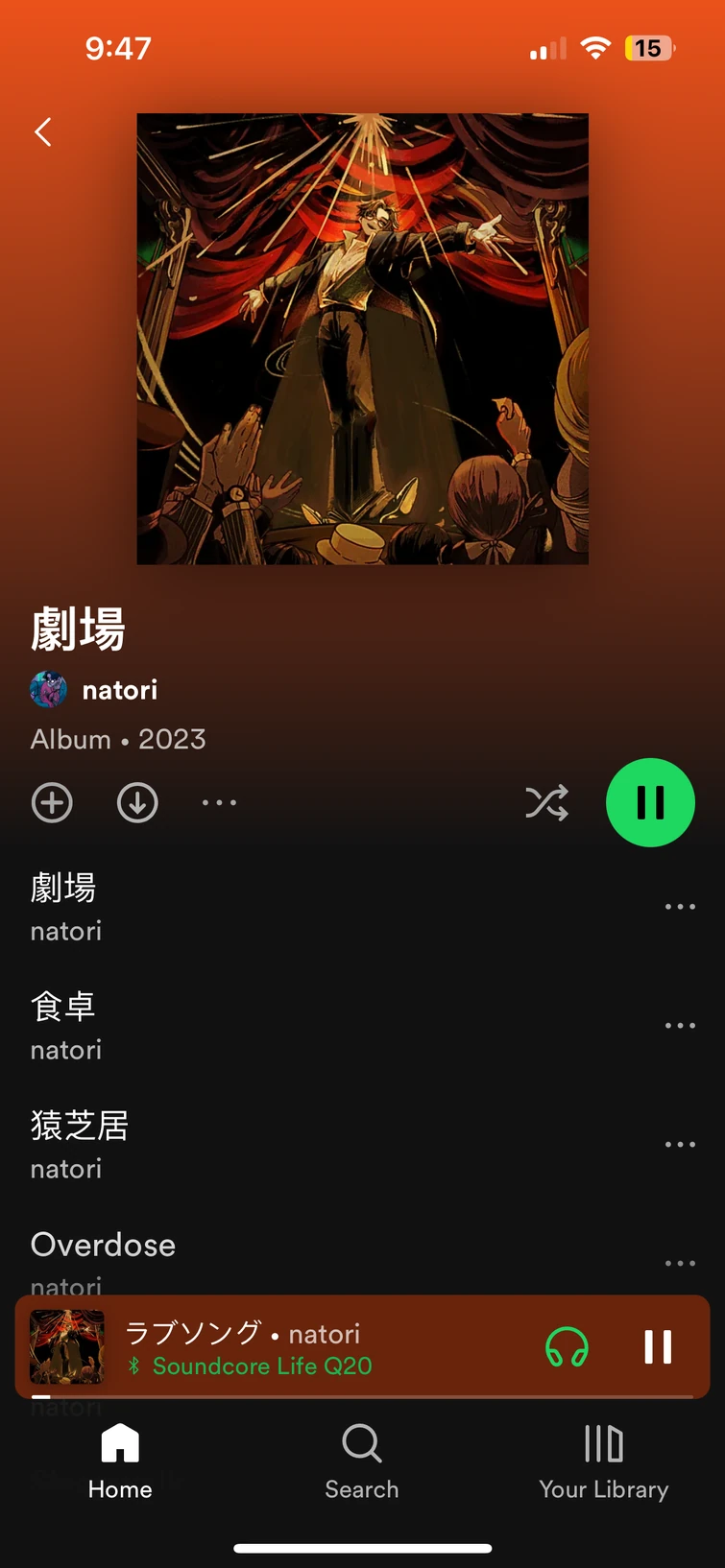Open the artist natori's profile
Image resolution: width=725 pixels, height=1568 pixels.
point(94,689)
